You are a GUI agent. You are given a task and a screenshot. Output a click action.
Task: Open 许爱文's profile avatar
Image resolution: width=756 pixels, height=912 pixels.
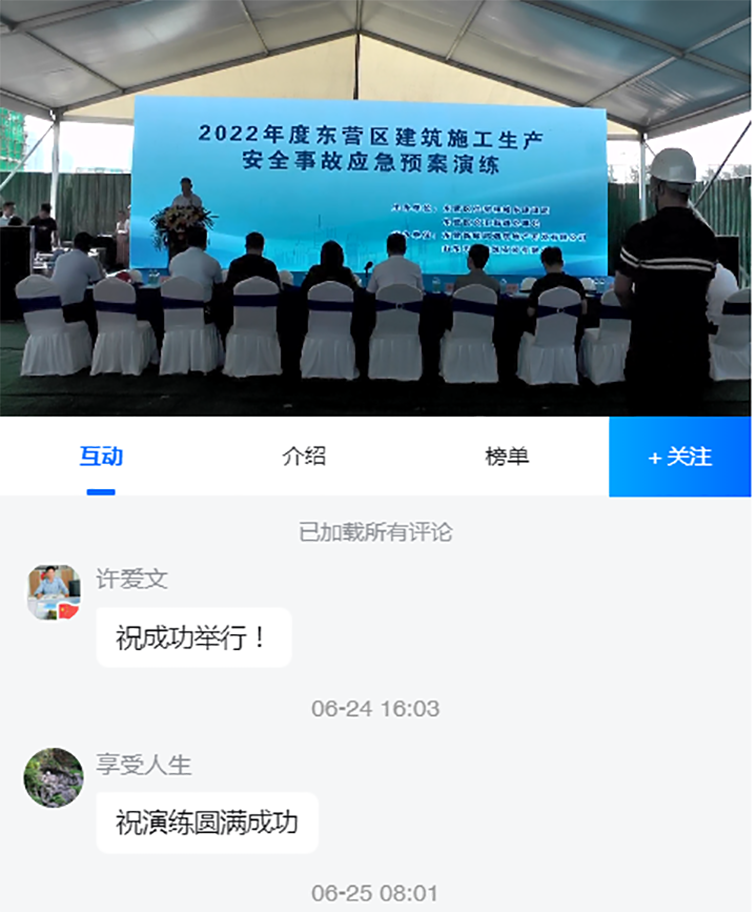[x=53, y=592]
